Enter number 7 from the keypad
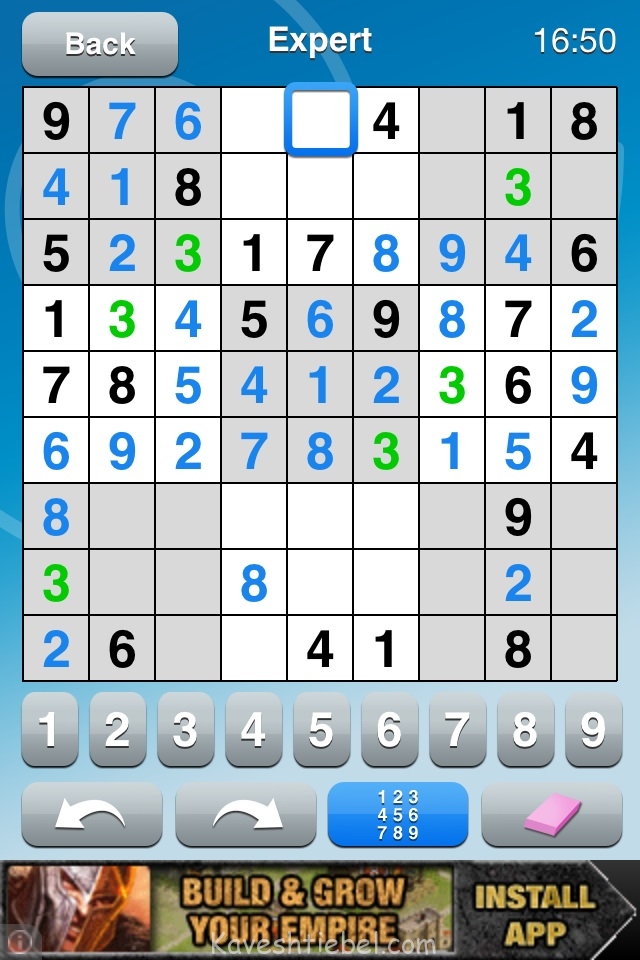640x960 pixels. coord(457,731)
